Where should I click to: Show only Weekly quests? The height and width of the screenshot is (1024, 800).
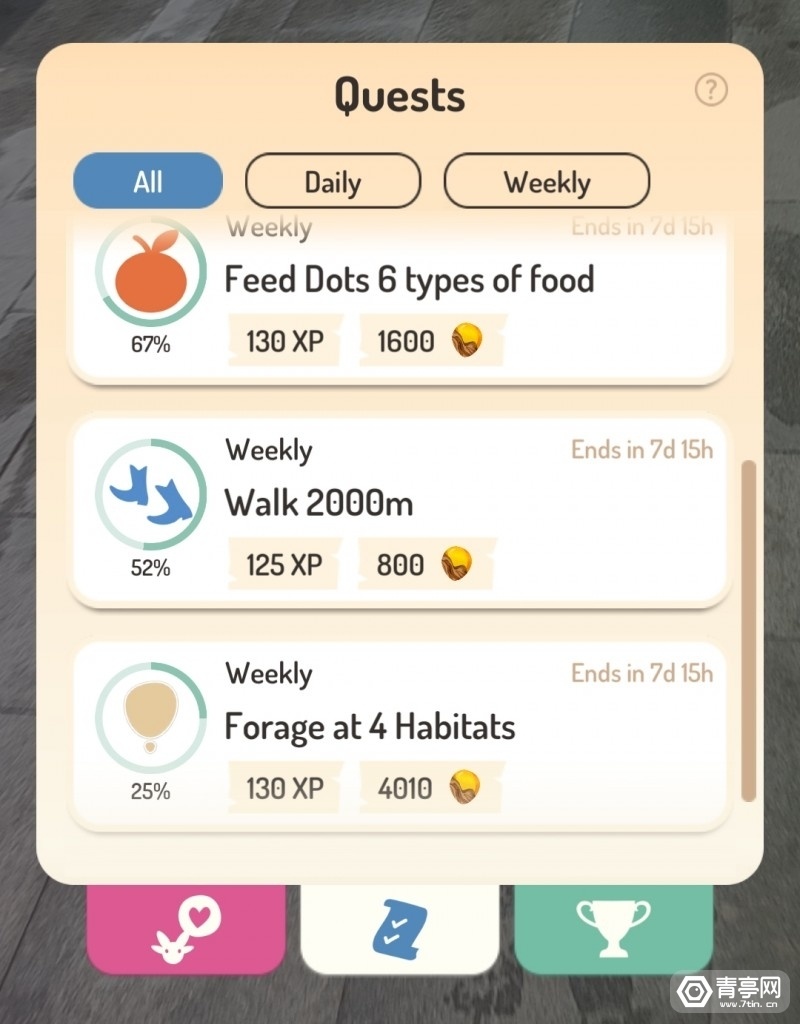[547, 181]
